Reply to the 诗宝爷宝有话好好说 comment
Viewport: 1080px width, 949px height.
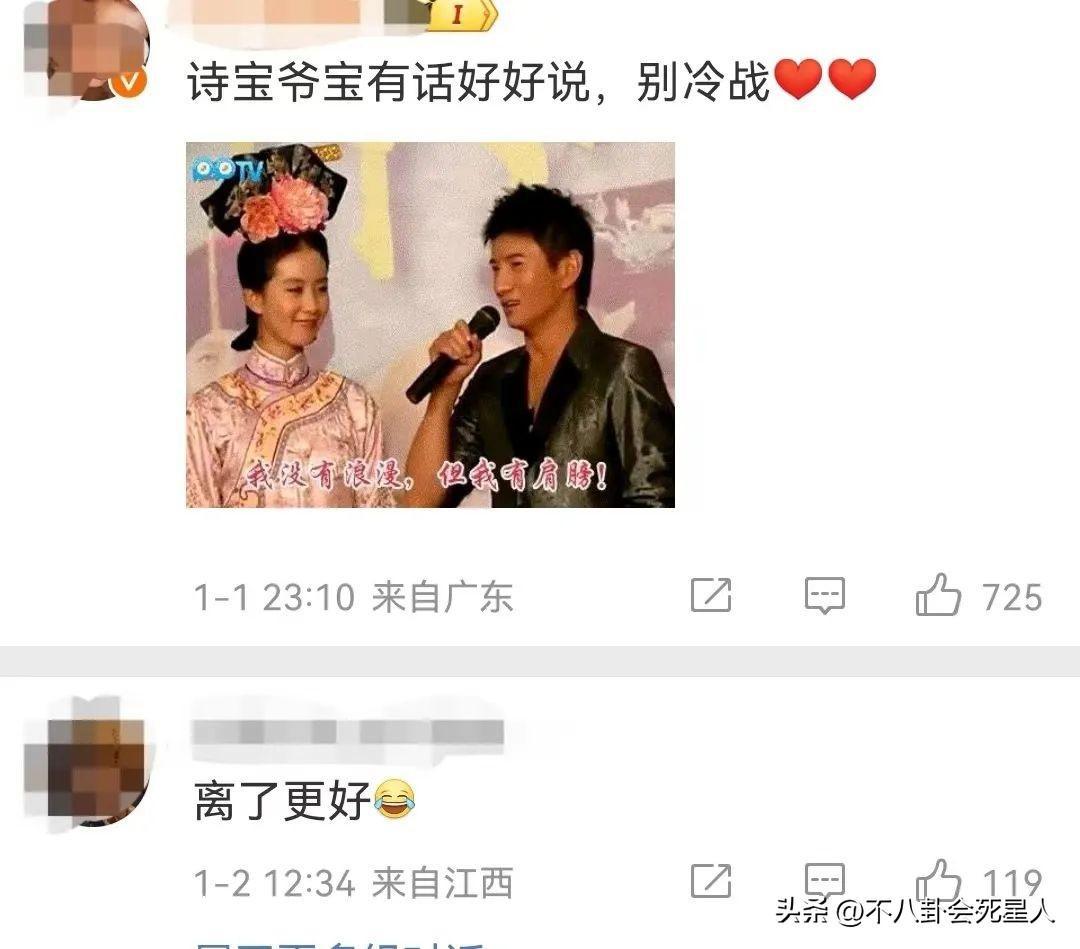[825, 597]
